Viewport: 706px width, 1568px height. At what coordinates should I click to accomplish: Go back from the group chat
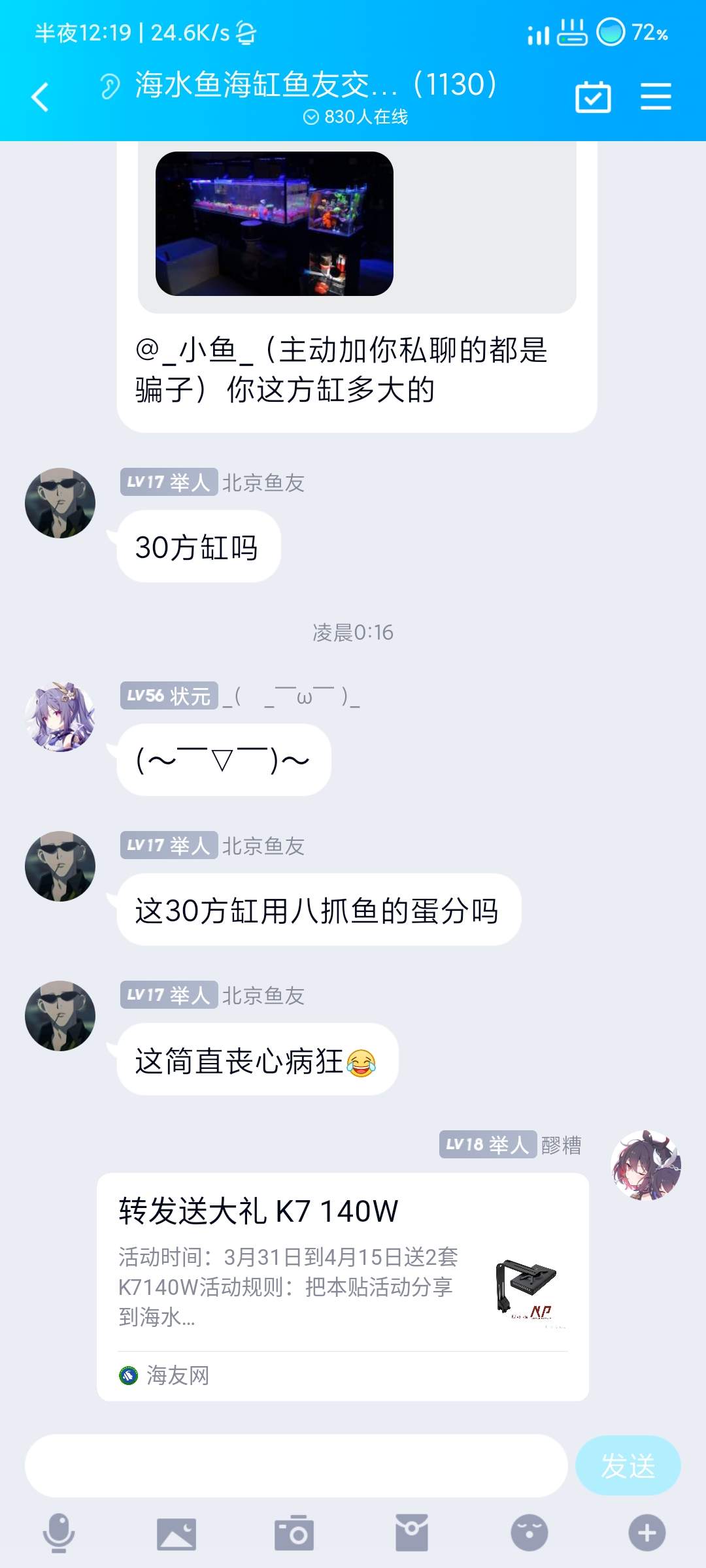click(41, 97)
